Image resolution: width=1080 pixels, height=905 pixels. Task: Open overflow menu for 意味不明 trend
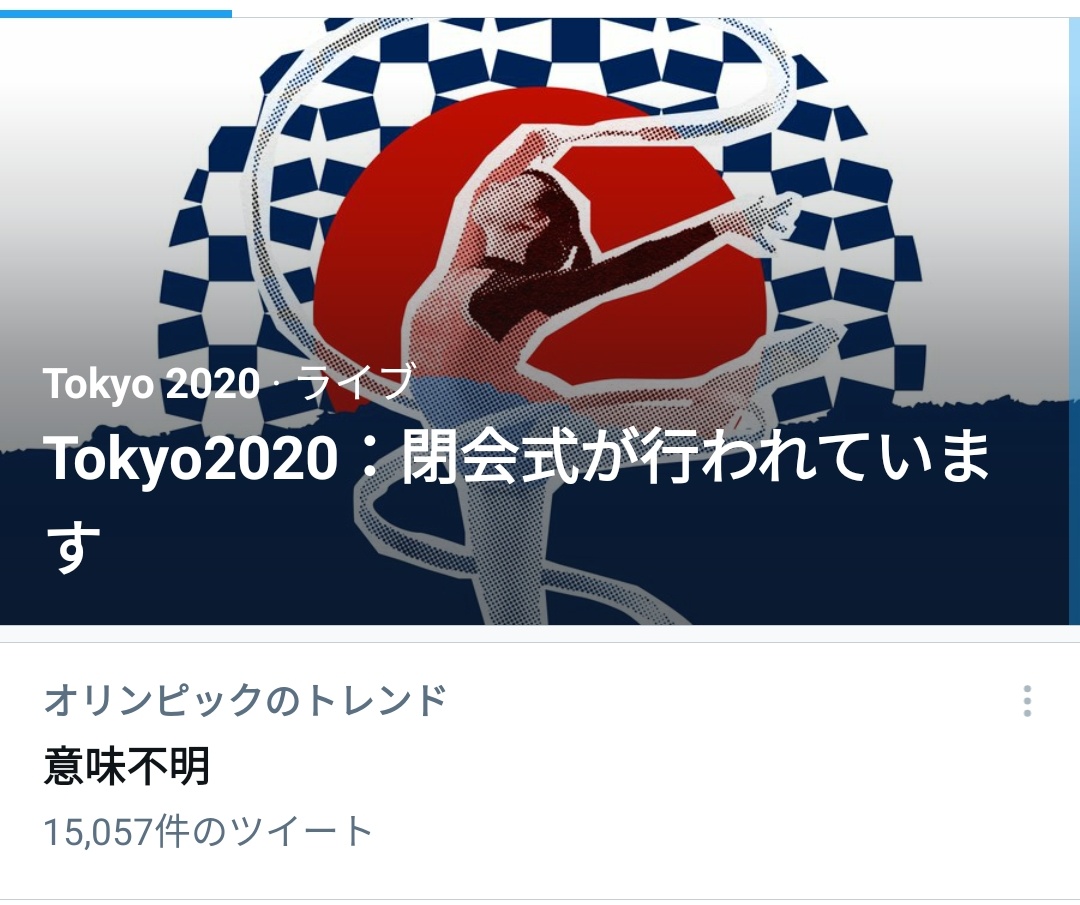(x=1027, y=701)
